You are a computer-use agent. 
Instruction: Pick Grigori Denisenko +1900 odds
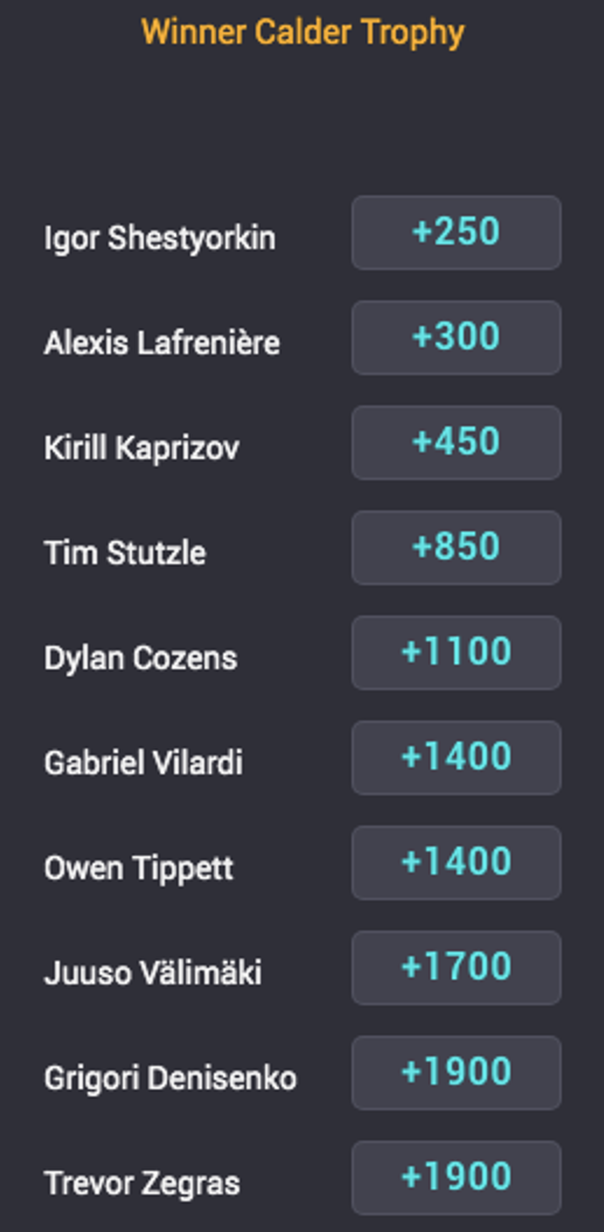click(x=456, y=1073)
